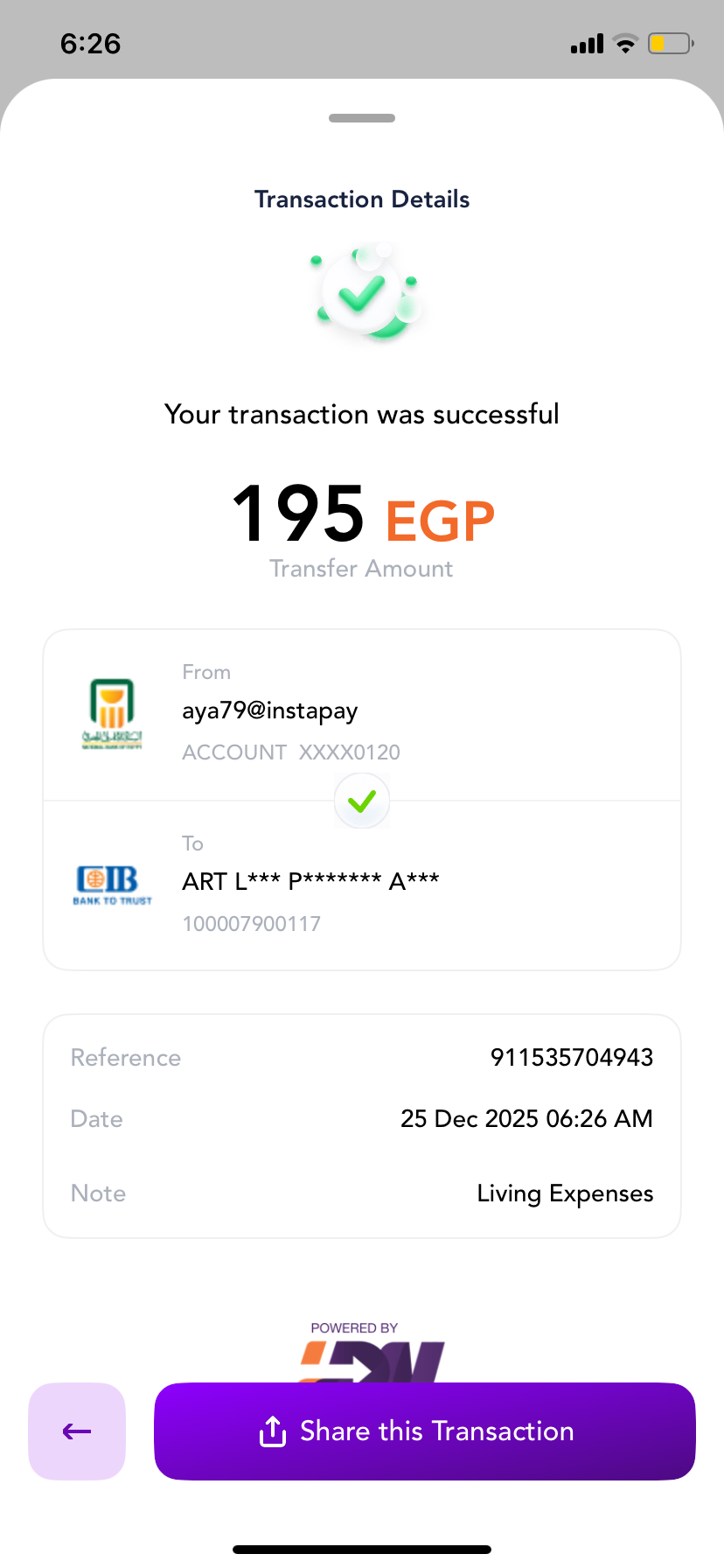Go back using the arrow button

pos(77,1431)
